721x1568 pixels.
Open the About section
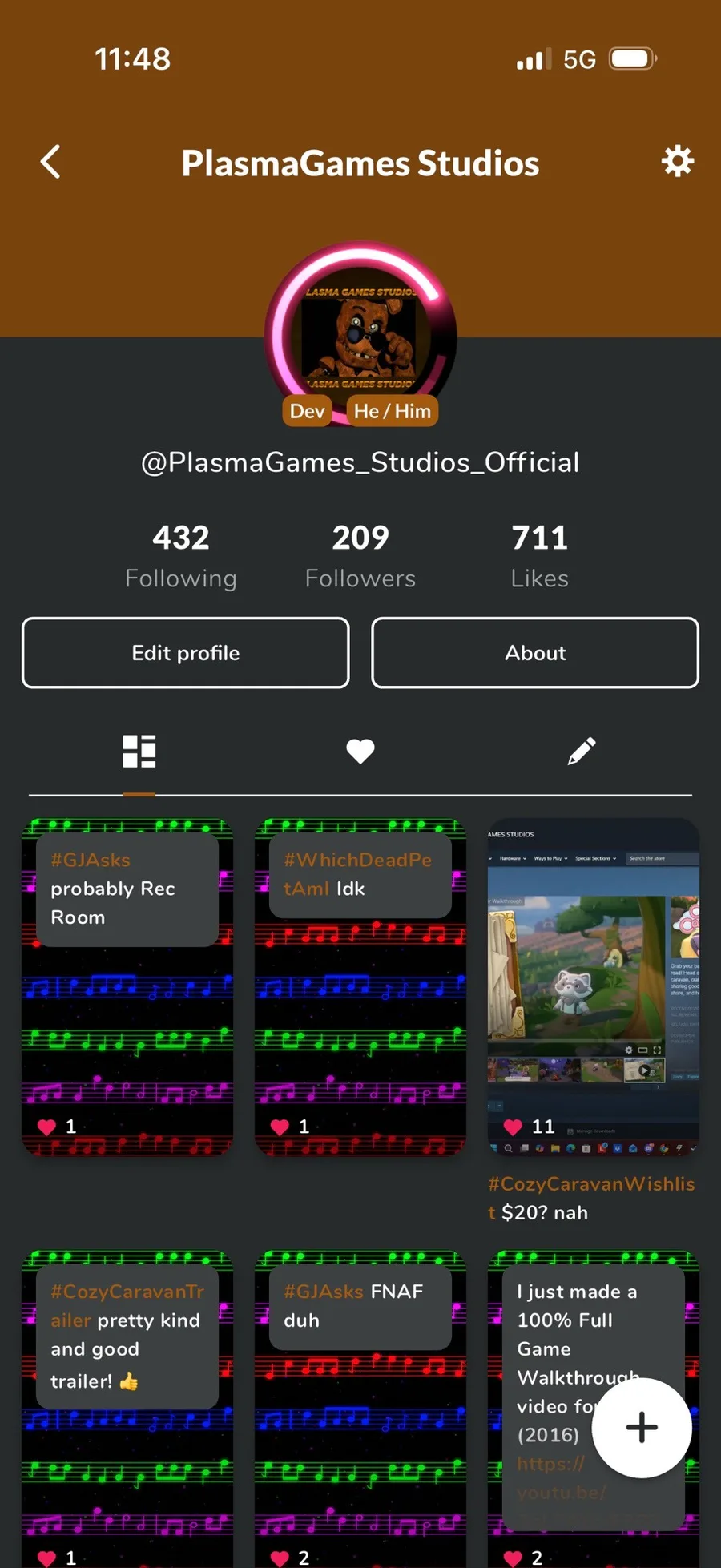[x=535, y=653]
